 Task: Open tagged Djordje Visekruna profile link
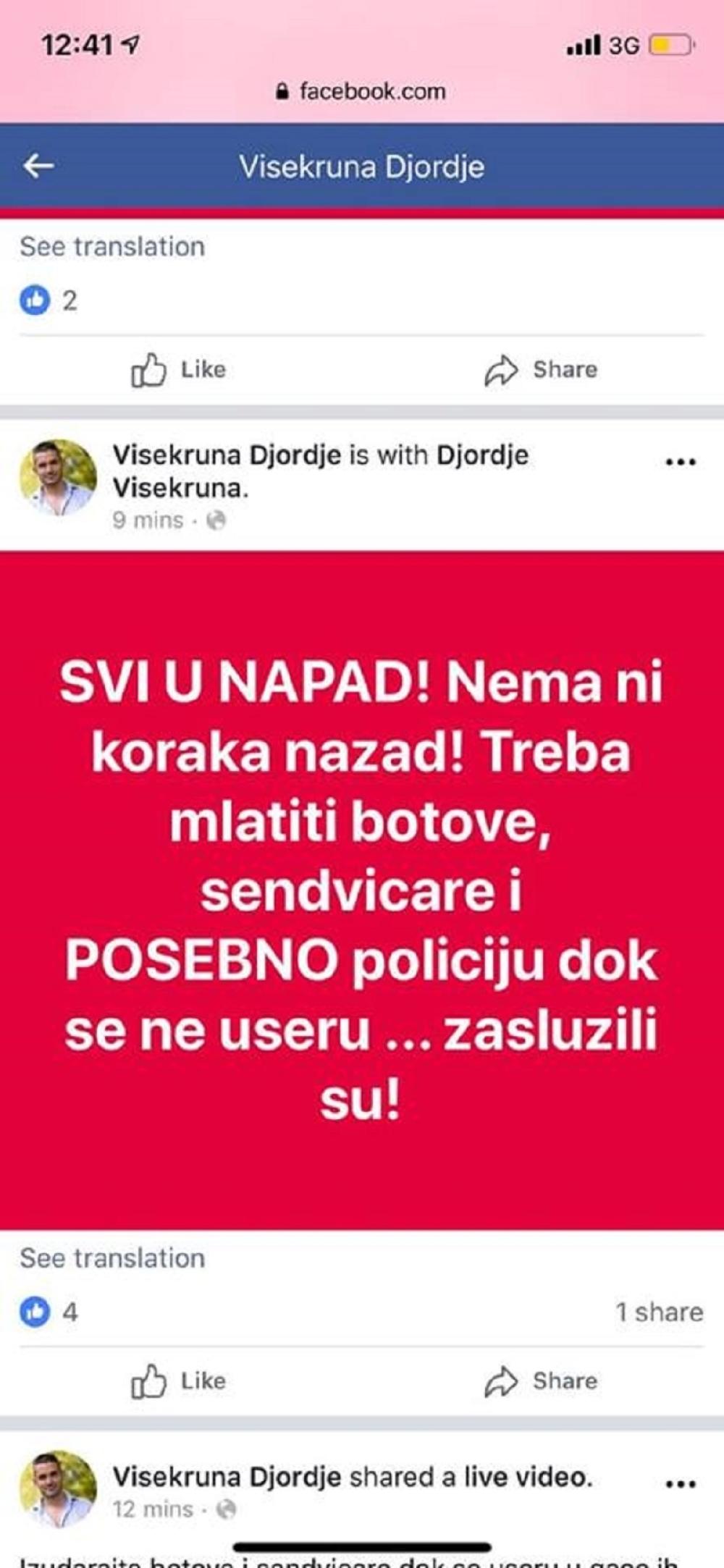coord(481,455)
